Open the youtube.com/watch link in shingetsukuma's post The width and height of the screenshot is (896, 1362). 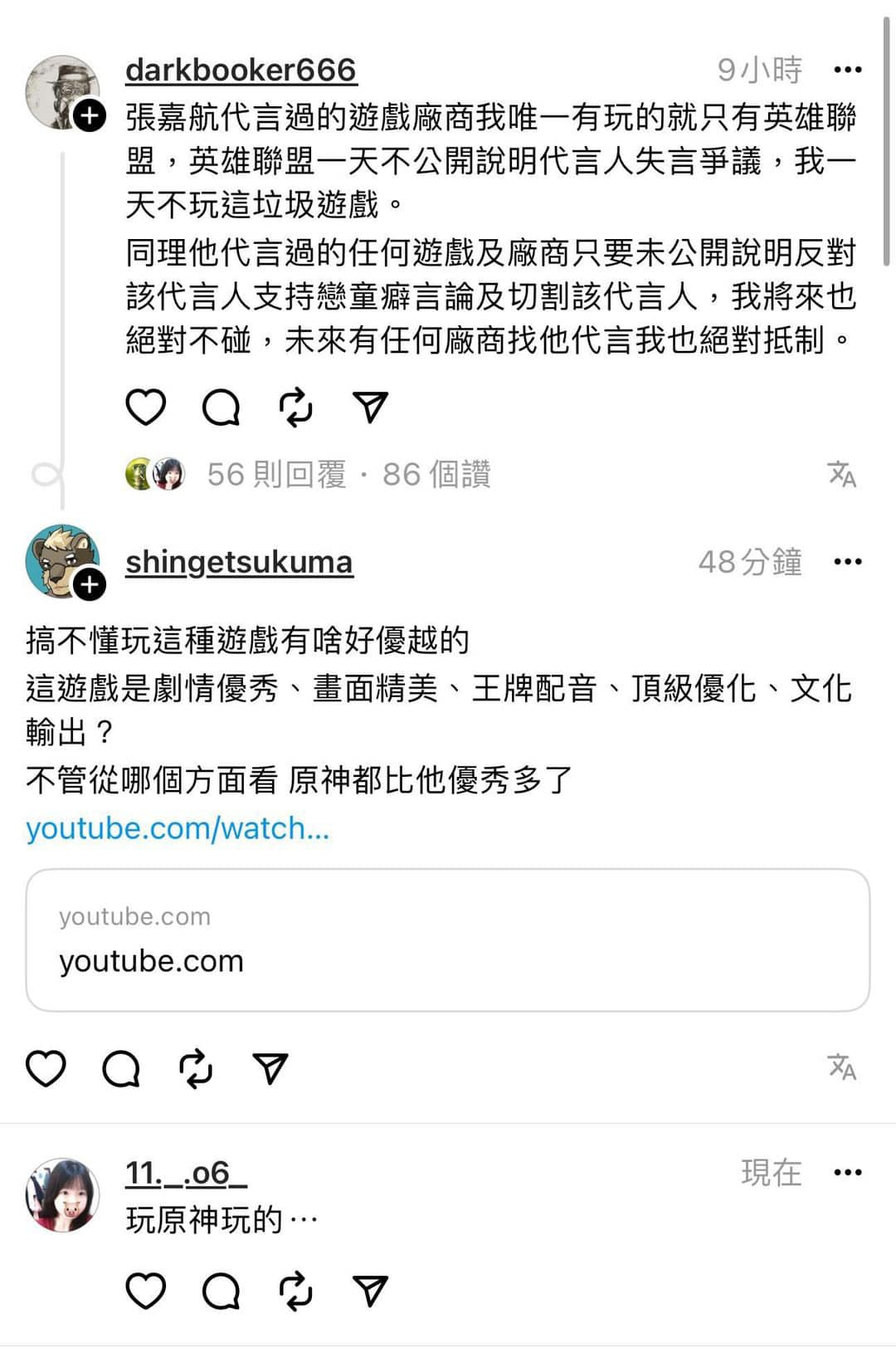pos(178,828)
